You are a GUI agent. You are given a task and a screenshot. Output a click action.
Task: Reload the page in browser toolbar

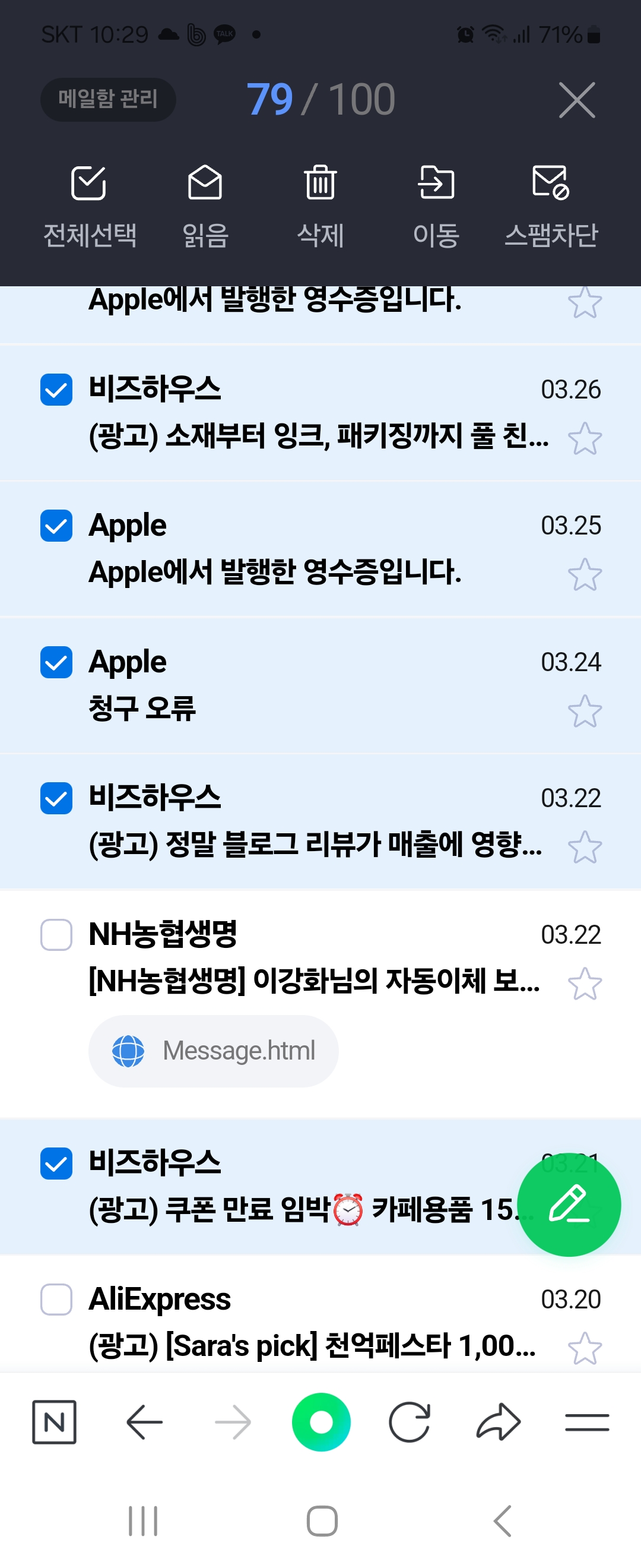click(x=410, y=1422)
